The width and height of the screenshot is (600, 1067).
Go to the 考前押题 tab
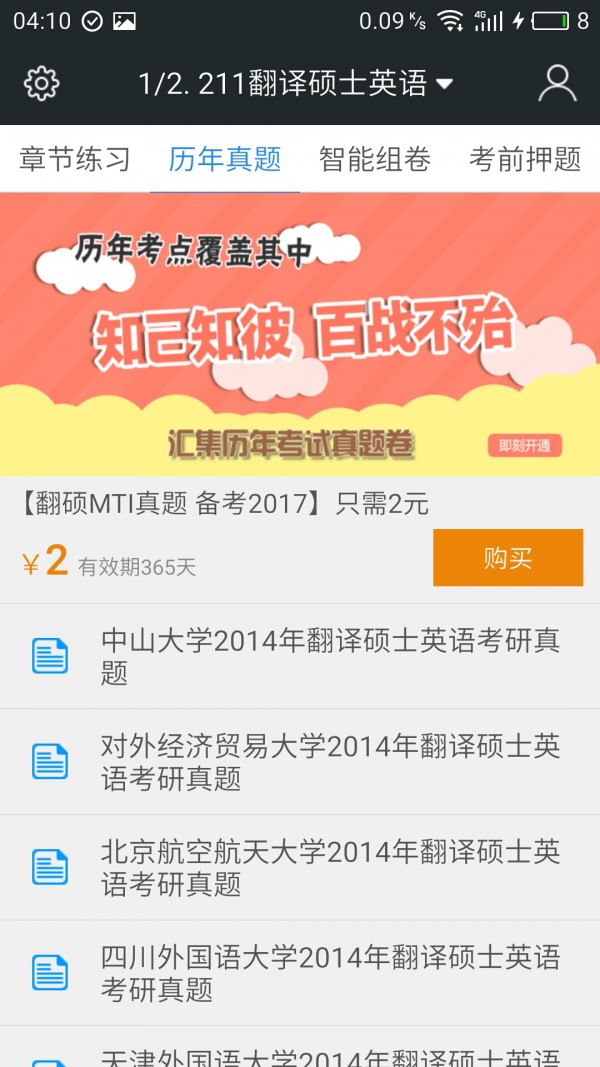tap(525, 159)
